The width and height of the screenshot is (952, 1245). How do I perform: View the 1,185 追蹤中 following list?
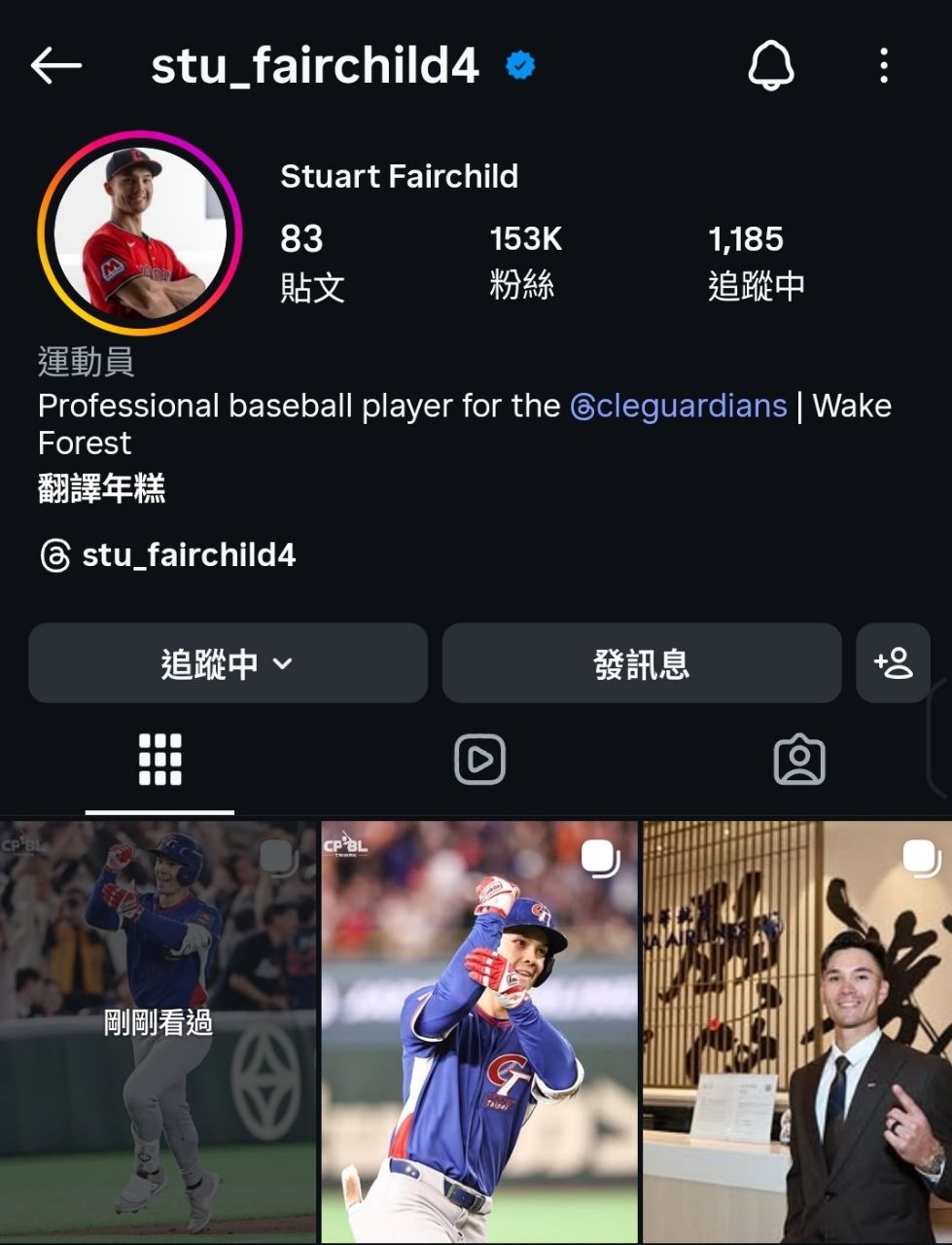point(756,262)
